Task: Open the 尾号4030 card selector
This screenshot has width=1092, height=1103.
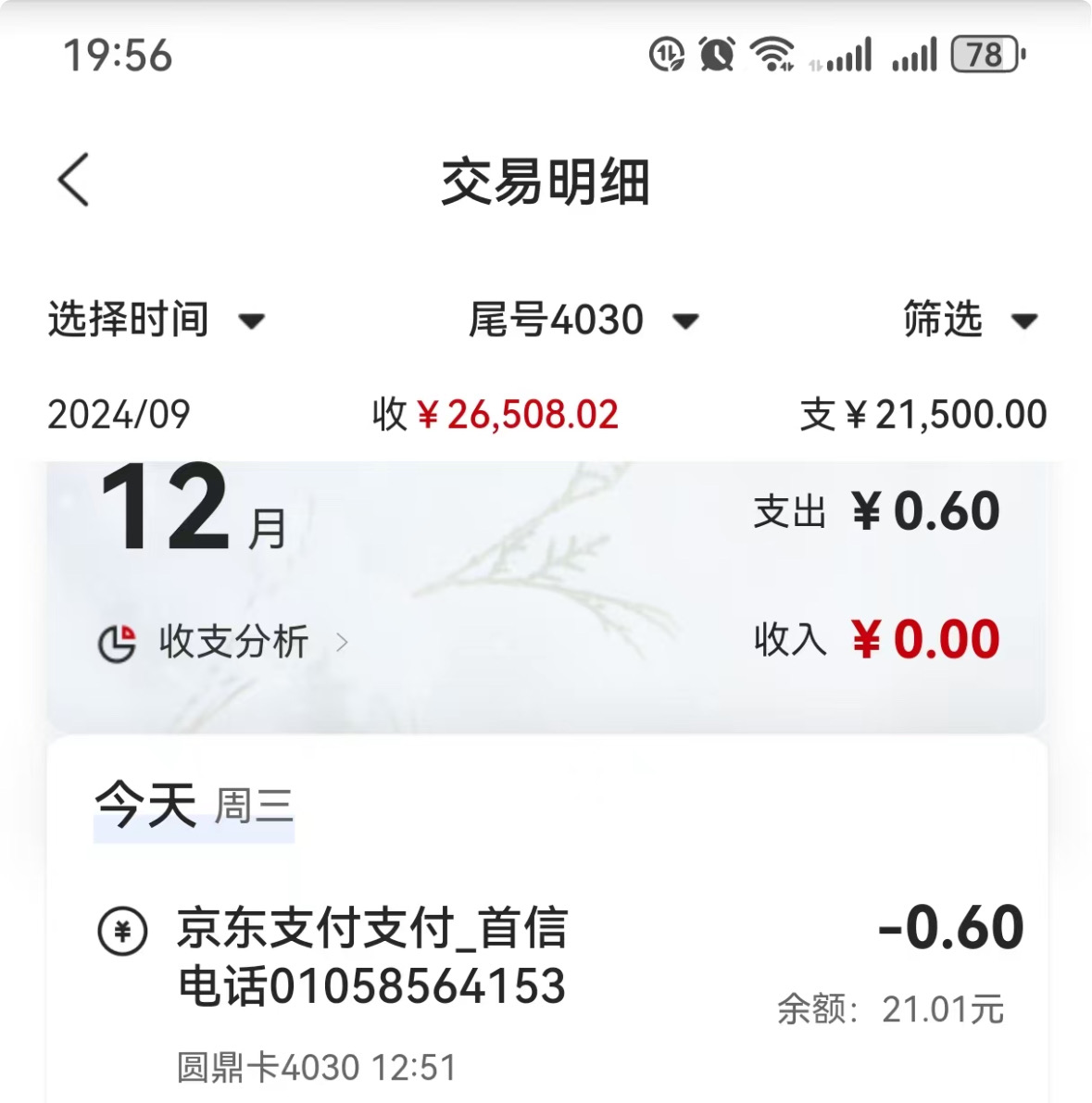Action: click(582, 320)
